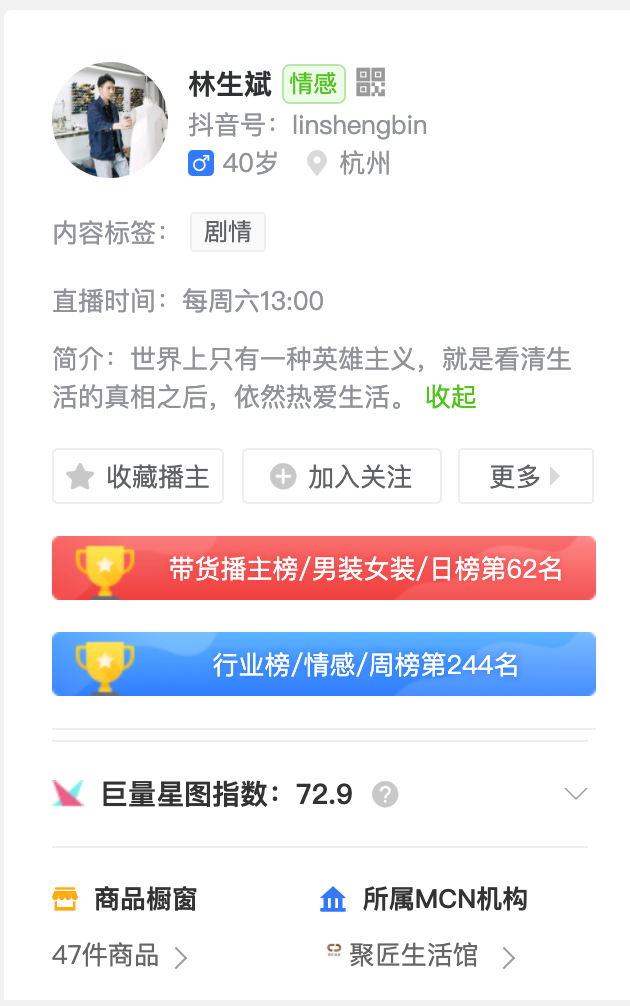Image resolution: width=630 pixels, height=1006 pixels.
Task: Open MCN agency 聚匠生活馆
Action: (420, 956)
